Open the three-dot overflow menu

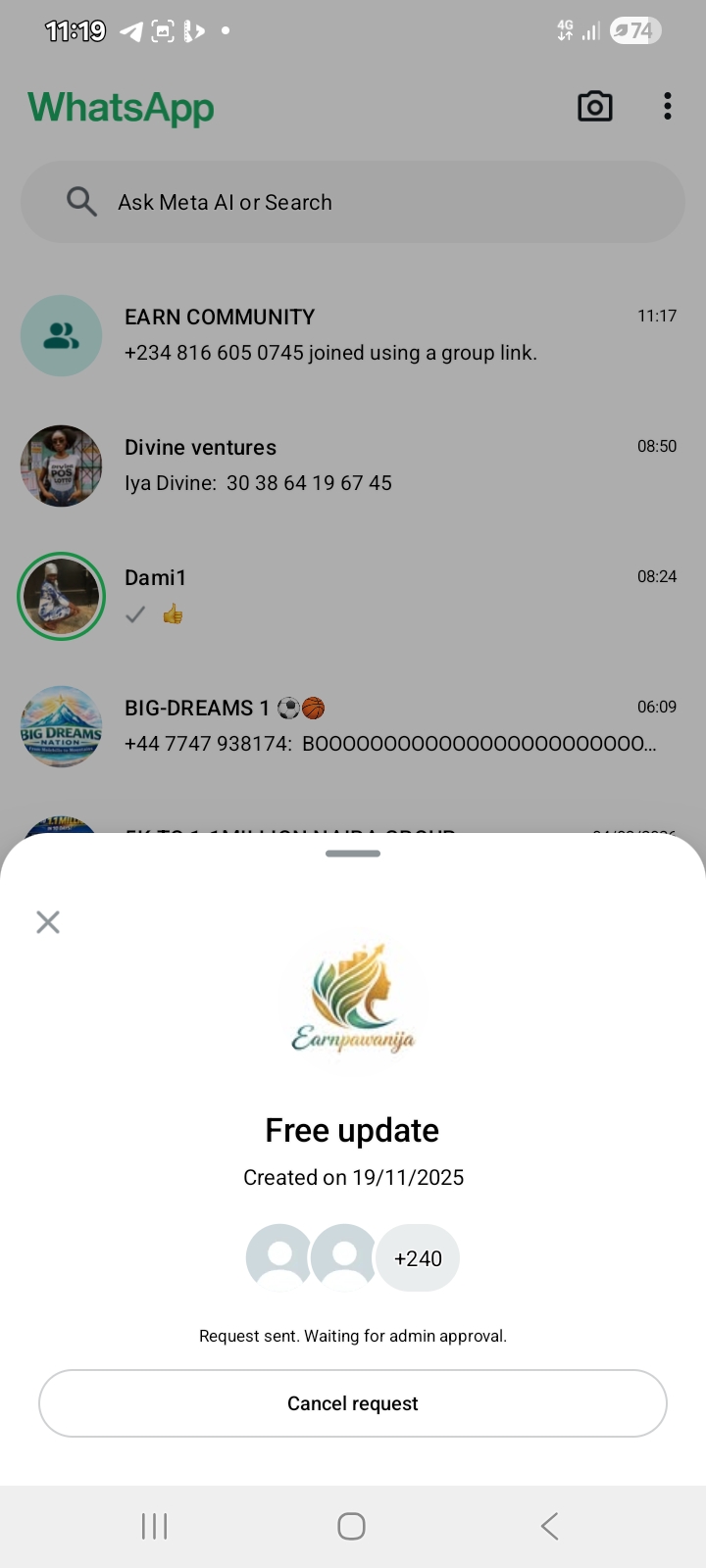667,107
